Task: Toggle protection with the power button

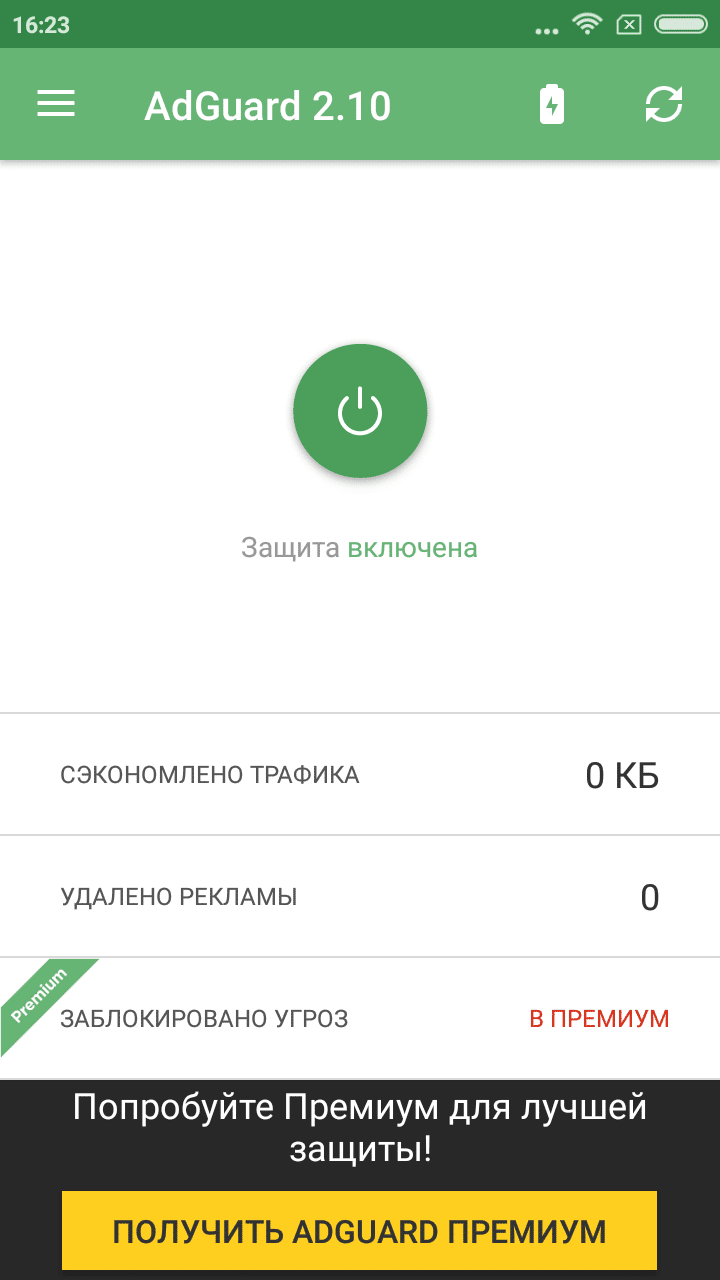Action: [360, 411]
